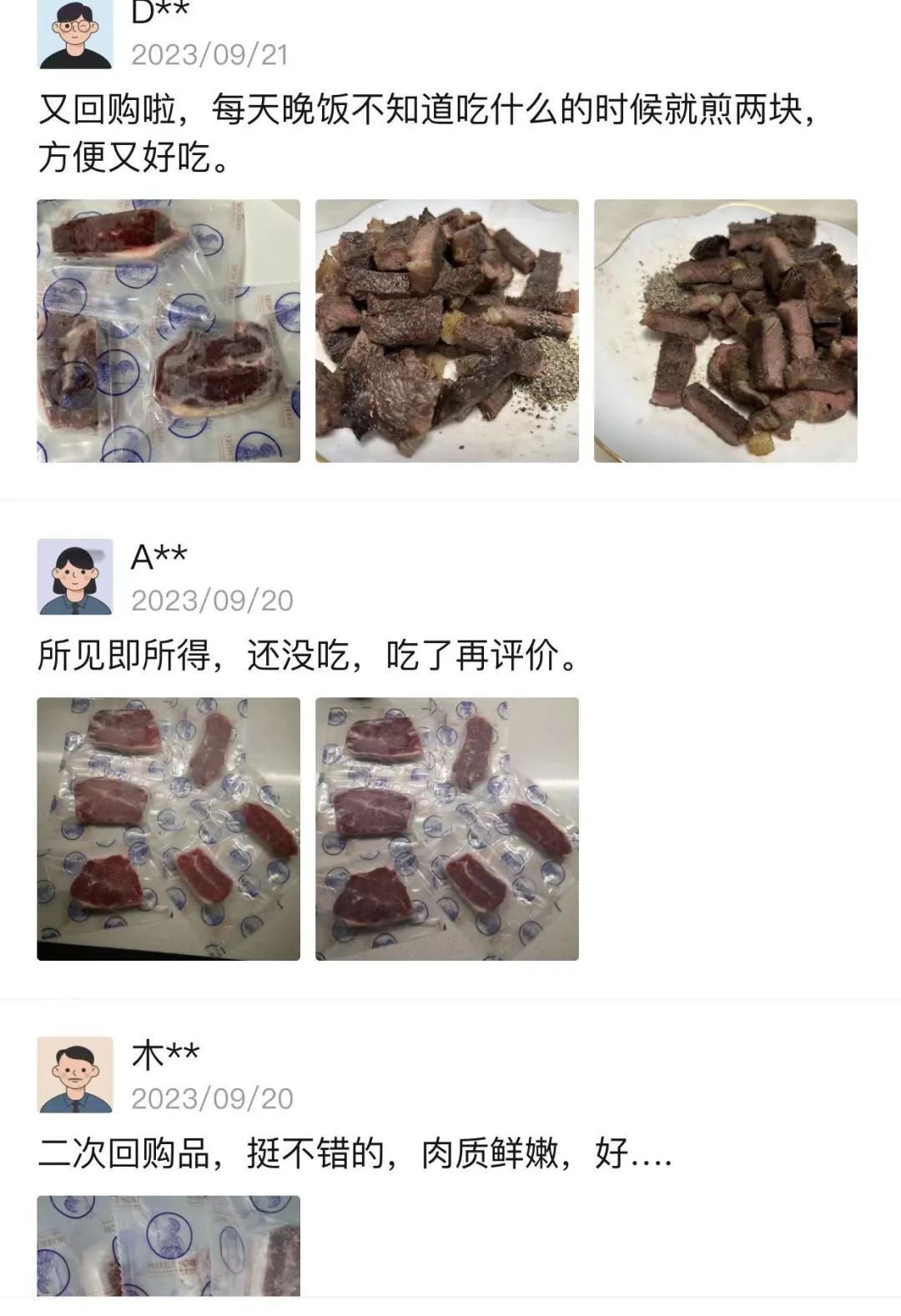Image resolution: width=901 pixels, height=1316 pixels.
Task: View the second photo in A**'s review
Action: (446, 828)
